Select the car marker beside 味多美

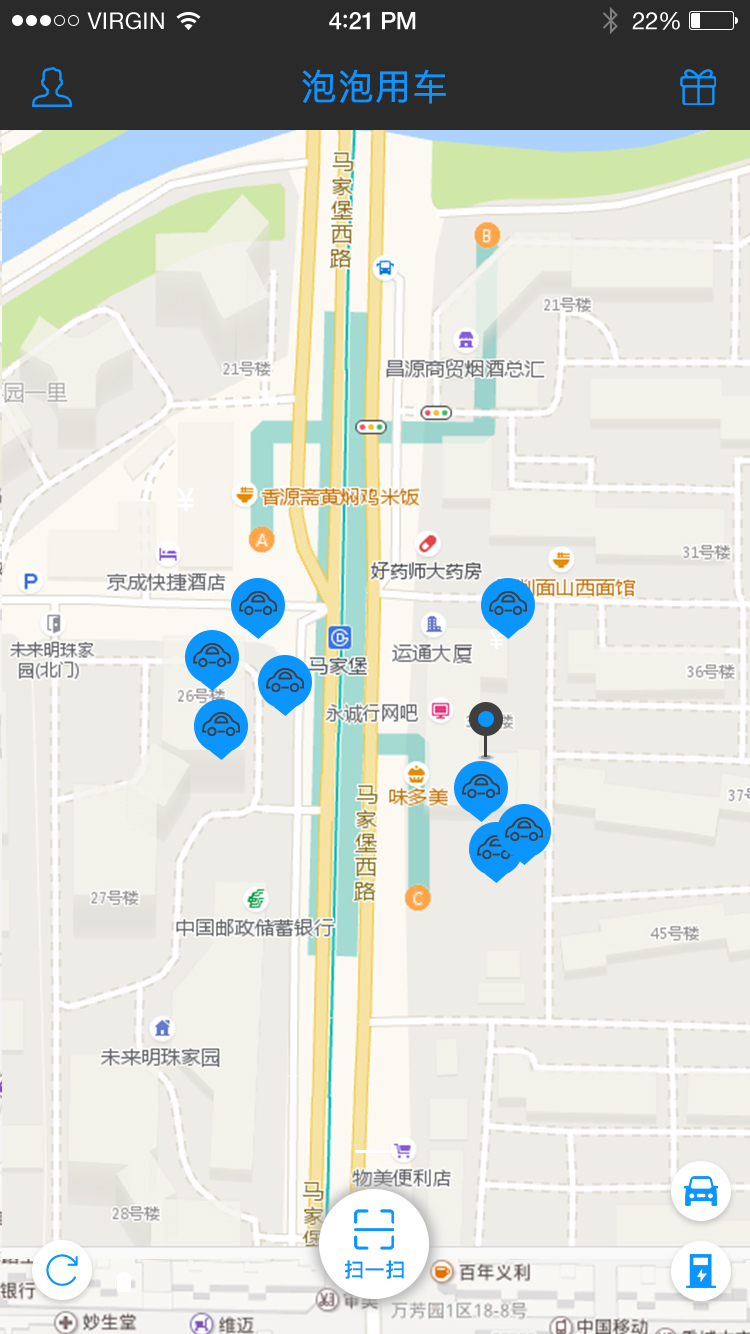pyautogui.click(x=481, y=786)
